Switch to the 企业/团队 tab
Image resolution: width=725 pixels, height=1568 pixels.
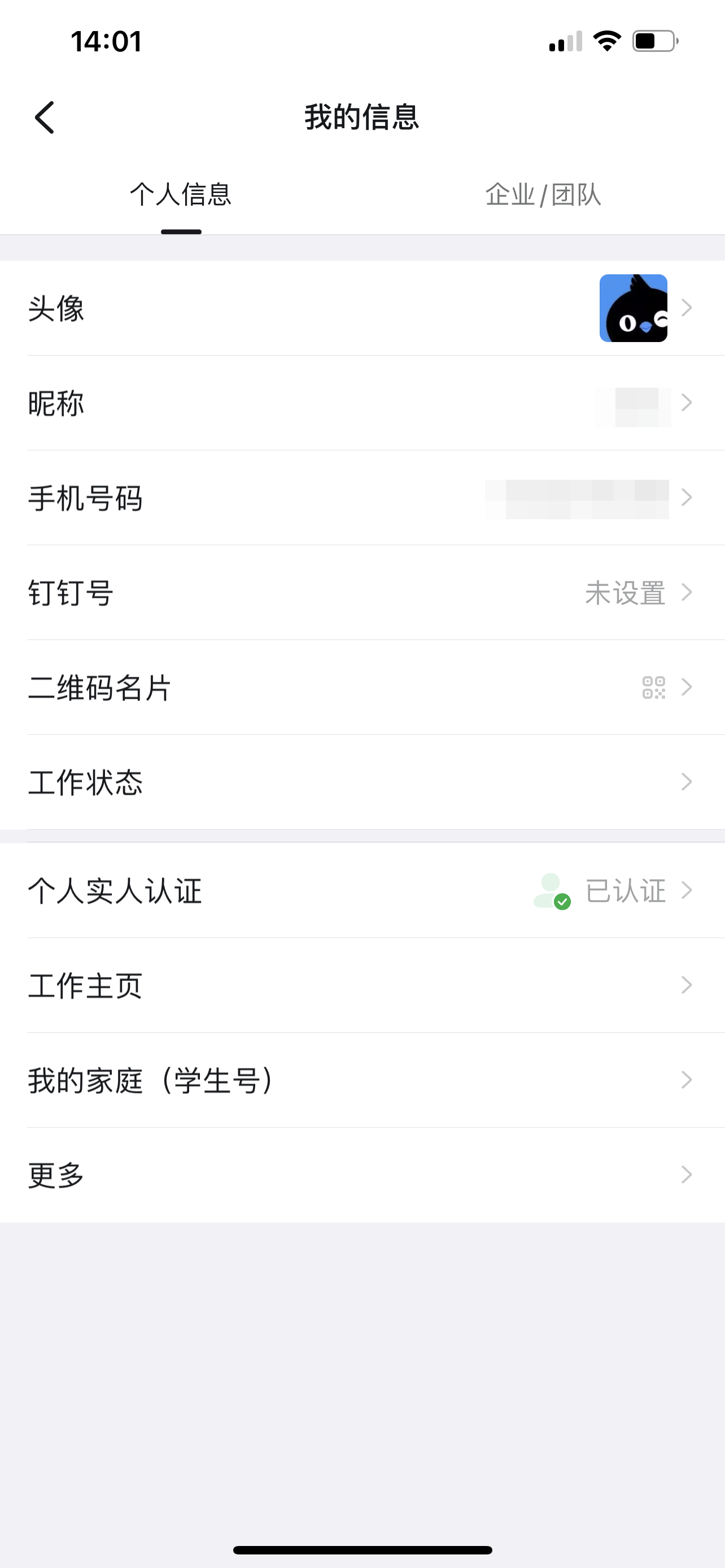pyautogui.click(x=543, y=195)
